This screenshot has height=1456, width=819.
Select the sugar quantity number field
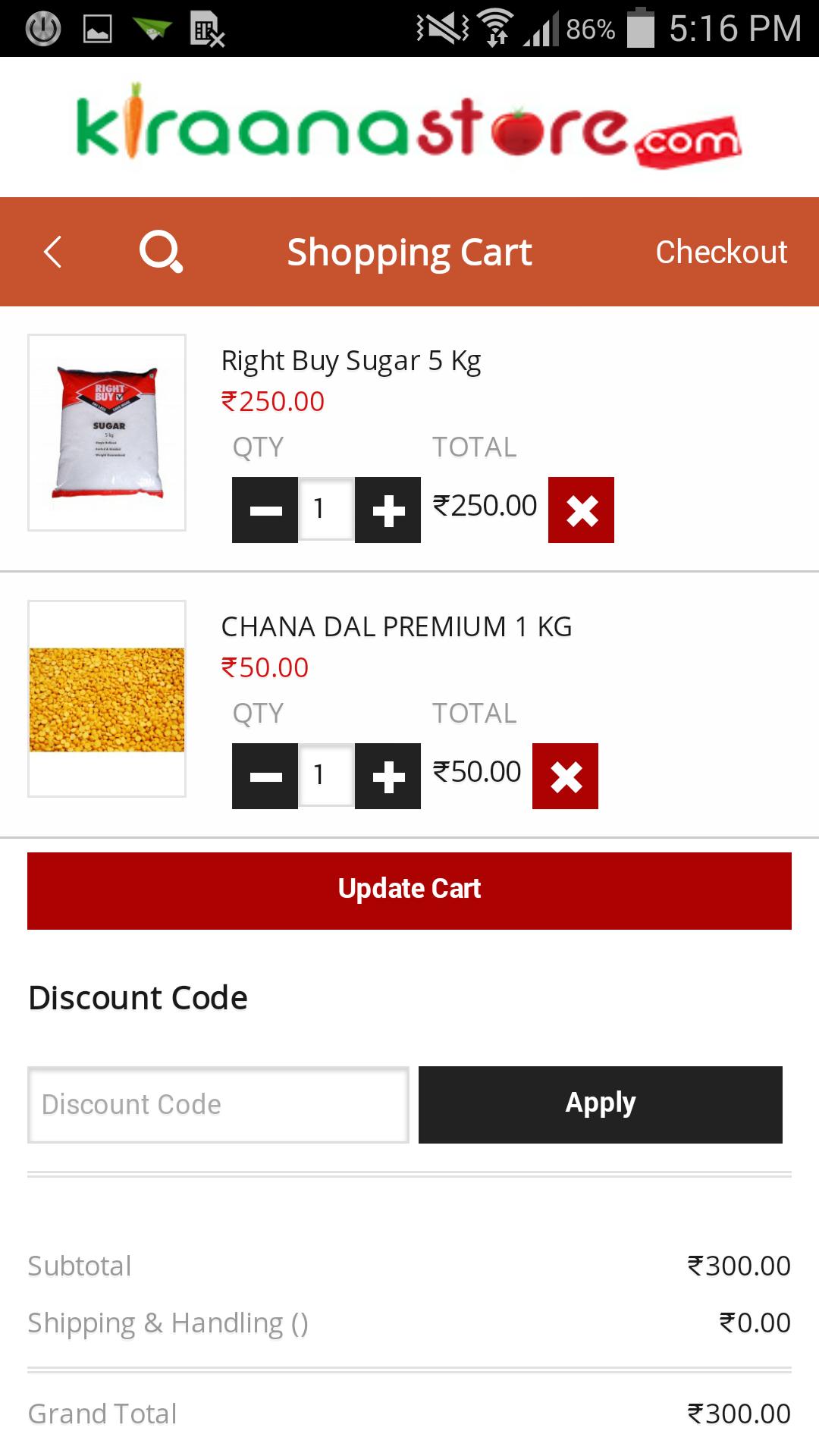[x=326, y=509]
